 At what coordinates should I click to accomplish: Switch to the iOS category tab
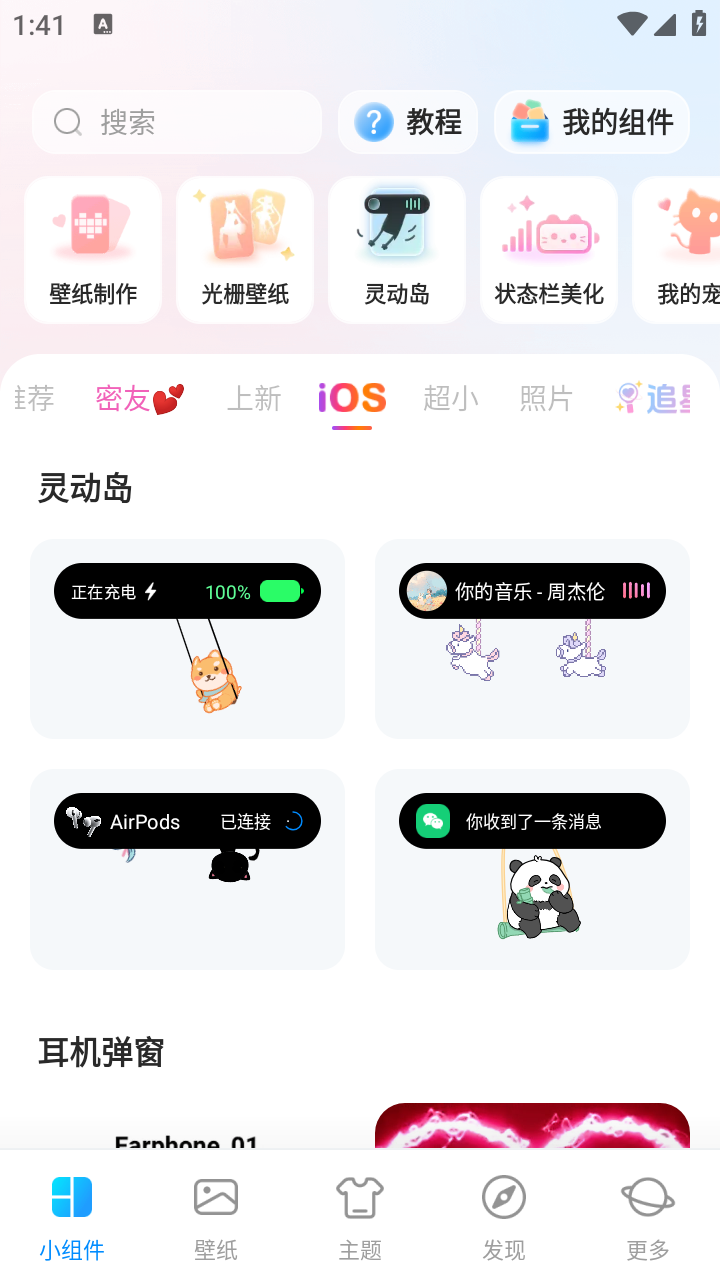click(x=352, y=398)
